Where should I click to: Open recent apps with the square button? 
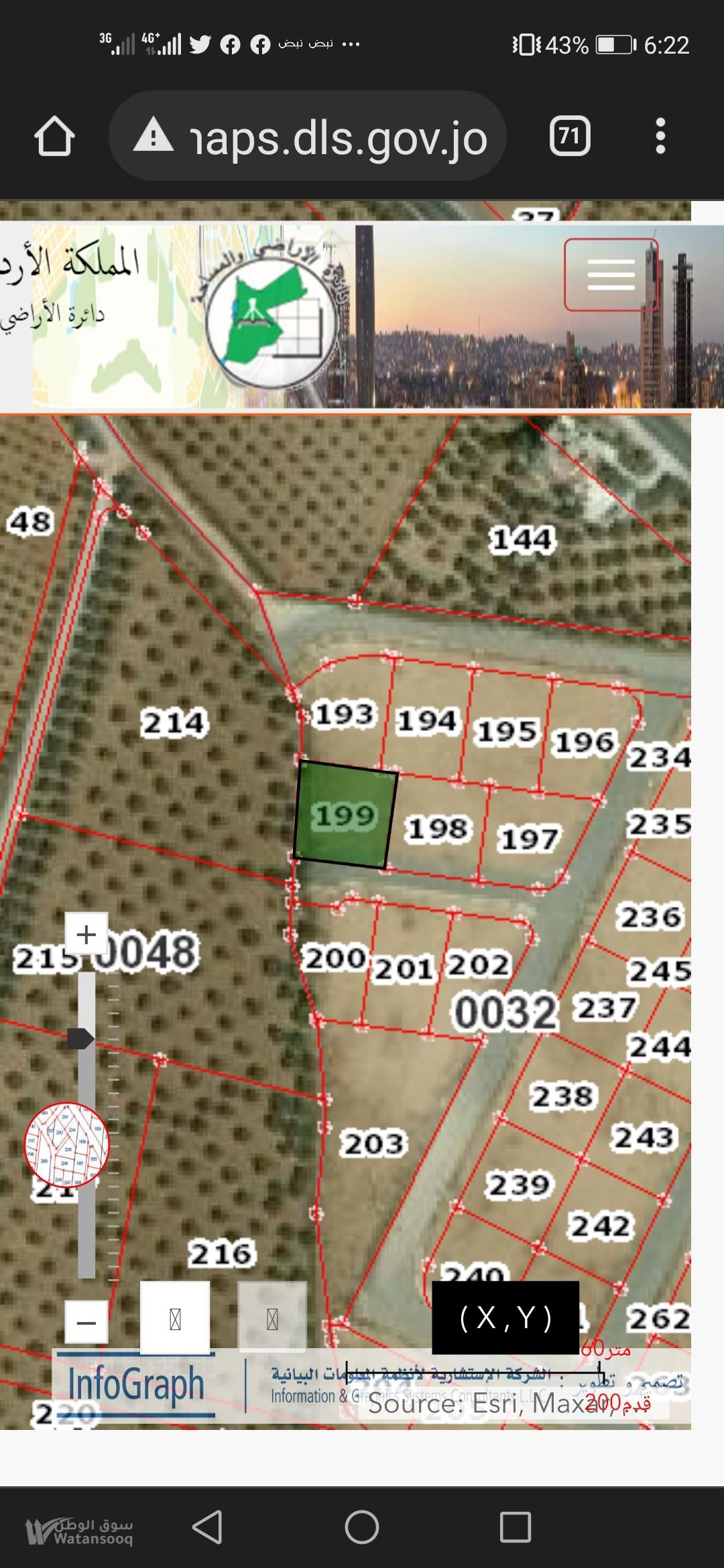click(516, 1528)
